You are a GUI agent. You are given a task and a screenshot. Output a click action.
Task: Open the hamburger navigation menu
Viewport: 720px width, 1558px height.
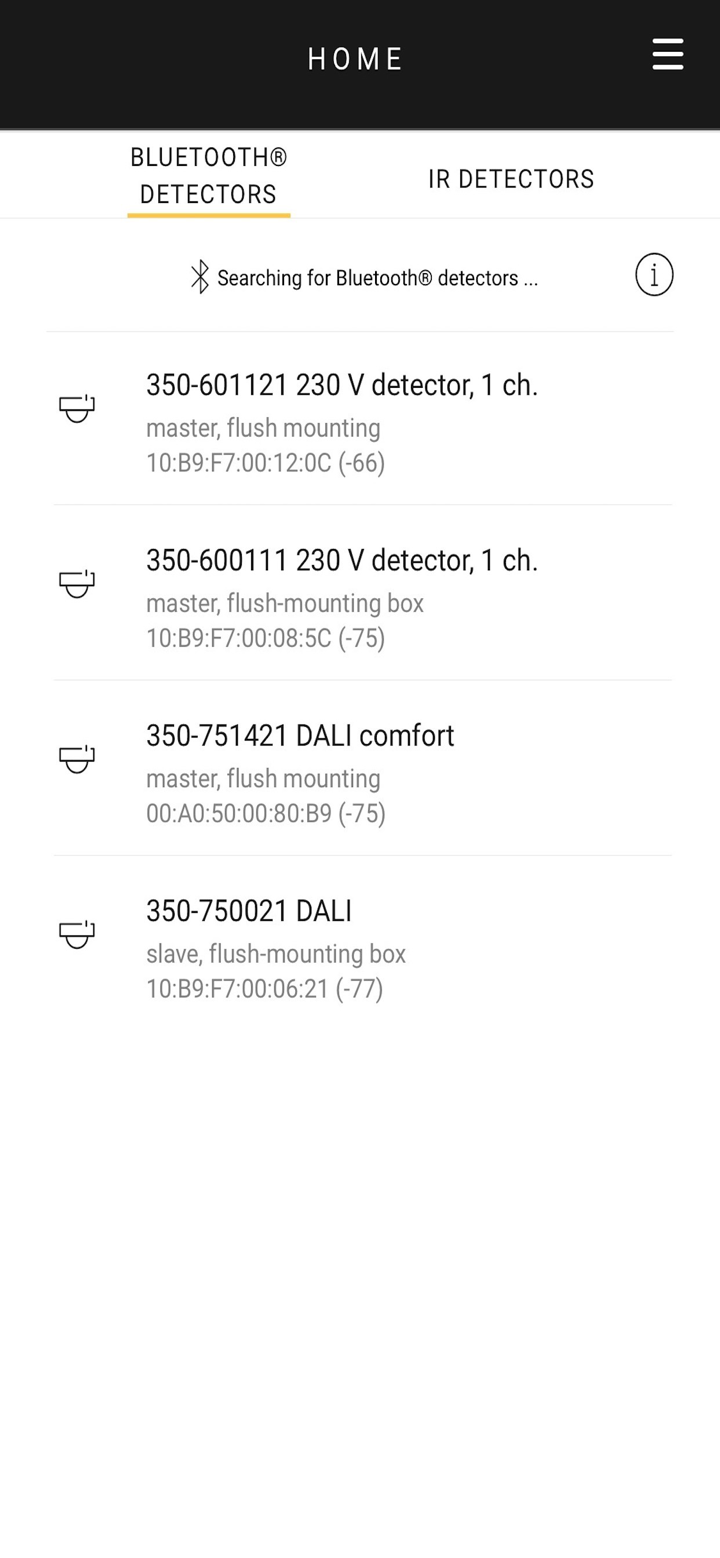click(667, 55)
